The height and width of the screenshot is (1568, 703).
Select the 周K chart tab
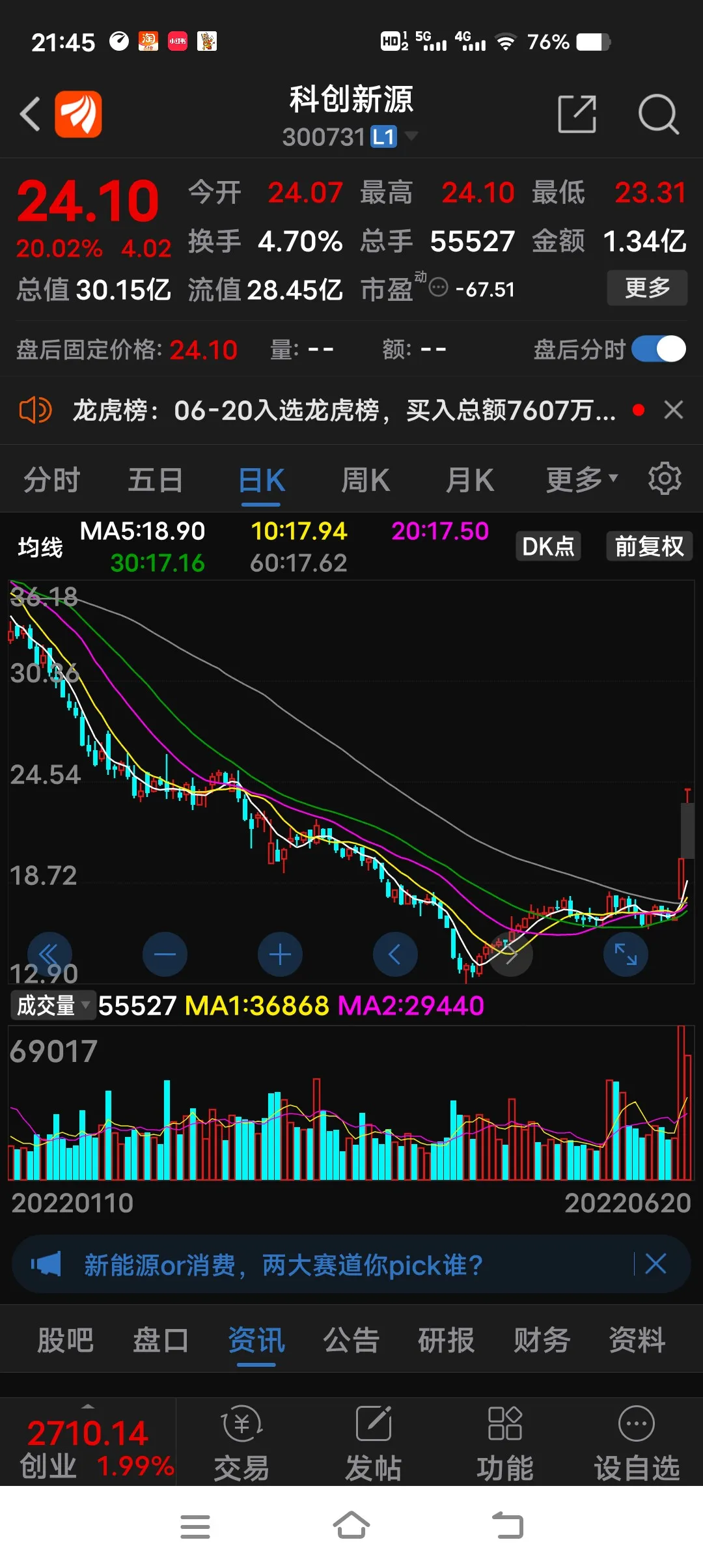(365, 481)
